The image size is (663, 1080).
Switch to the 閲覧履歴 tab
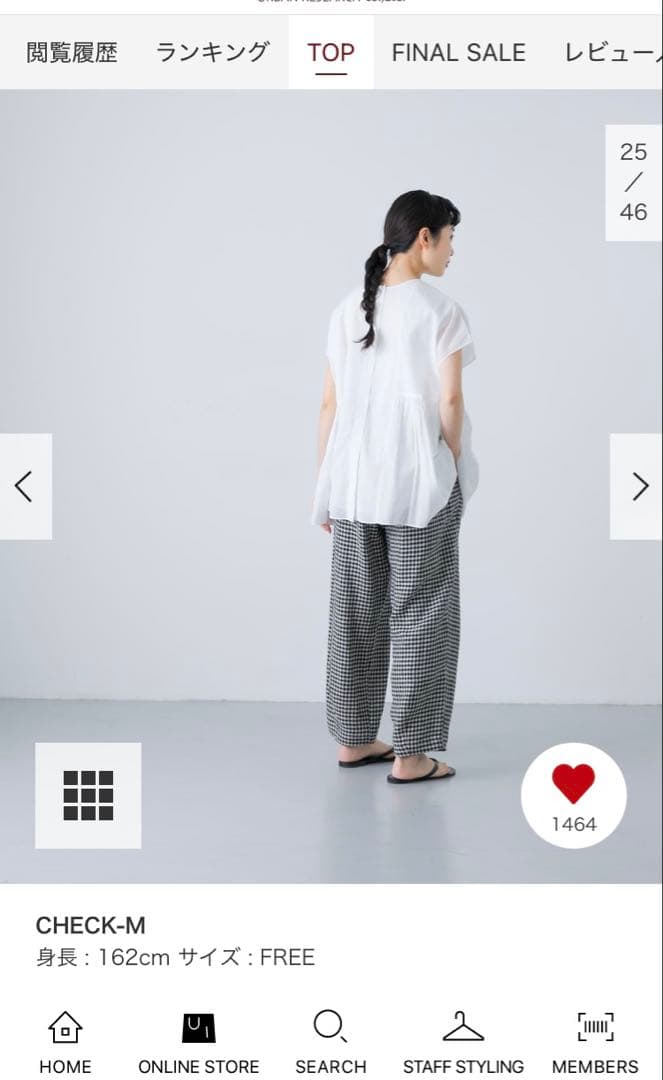pos(72,52)
